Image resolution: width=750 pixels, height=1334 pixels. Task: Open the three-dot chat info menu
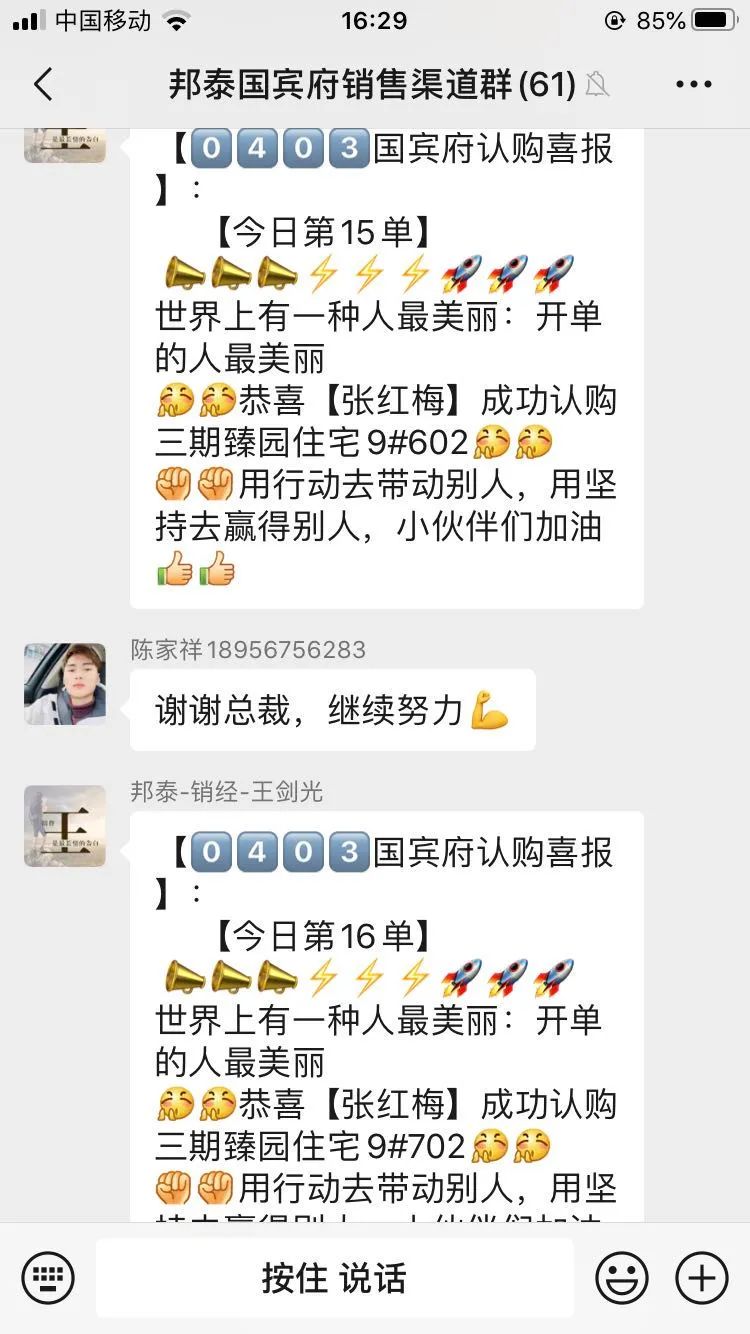pyautogui.click(x=694, y=85)
